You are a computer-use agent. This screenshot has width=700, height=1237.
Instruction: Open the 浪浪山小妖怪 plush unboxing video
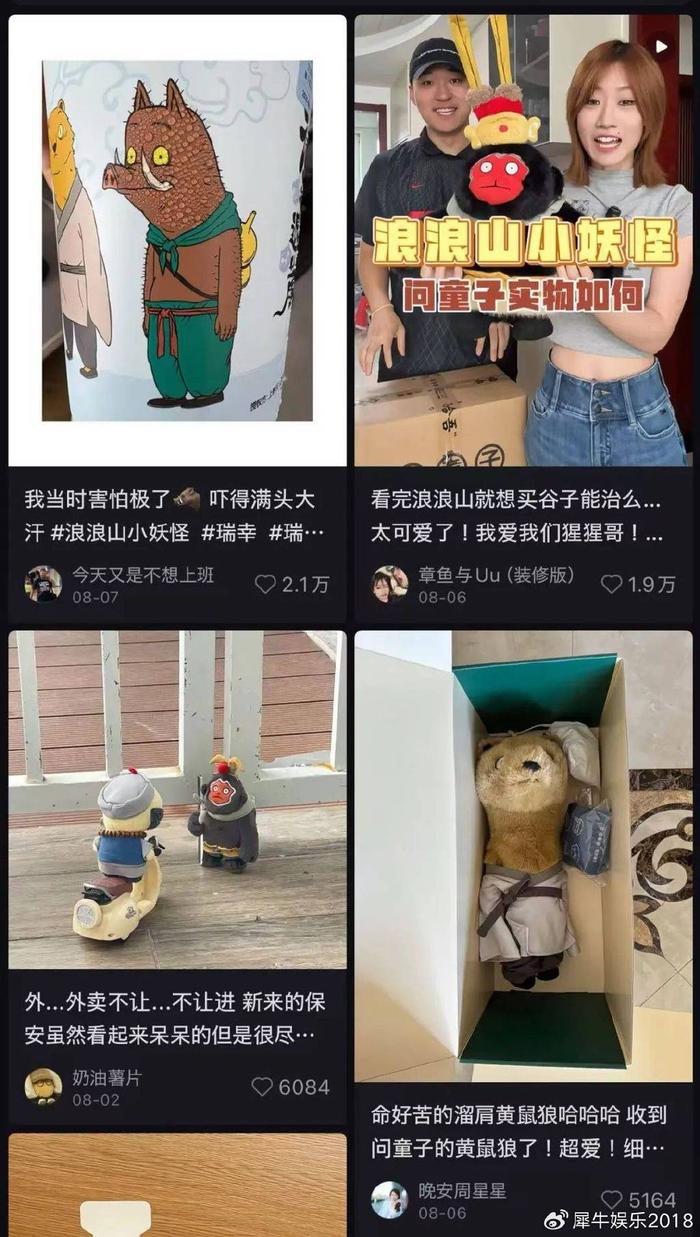523,240
